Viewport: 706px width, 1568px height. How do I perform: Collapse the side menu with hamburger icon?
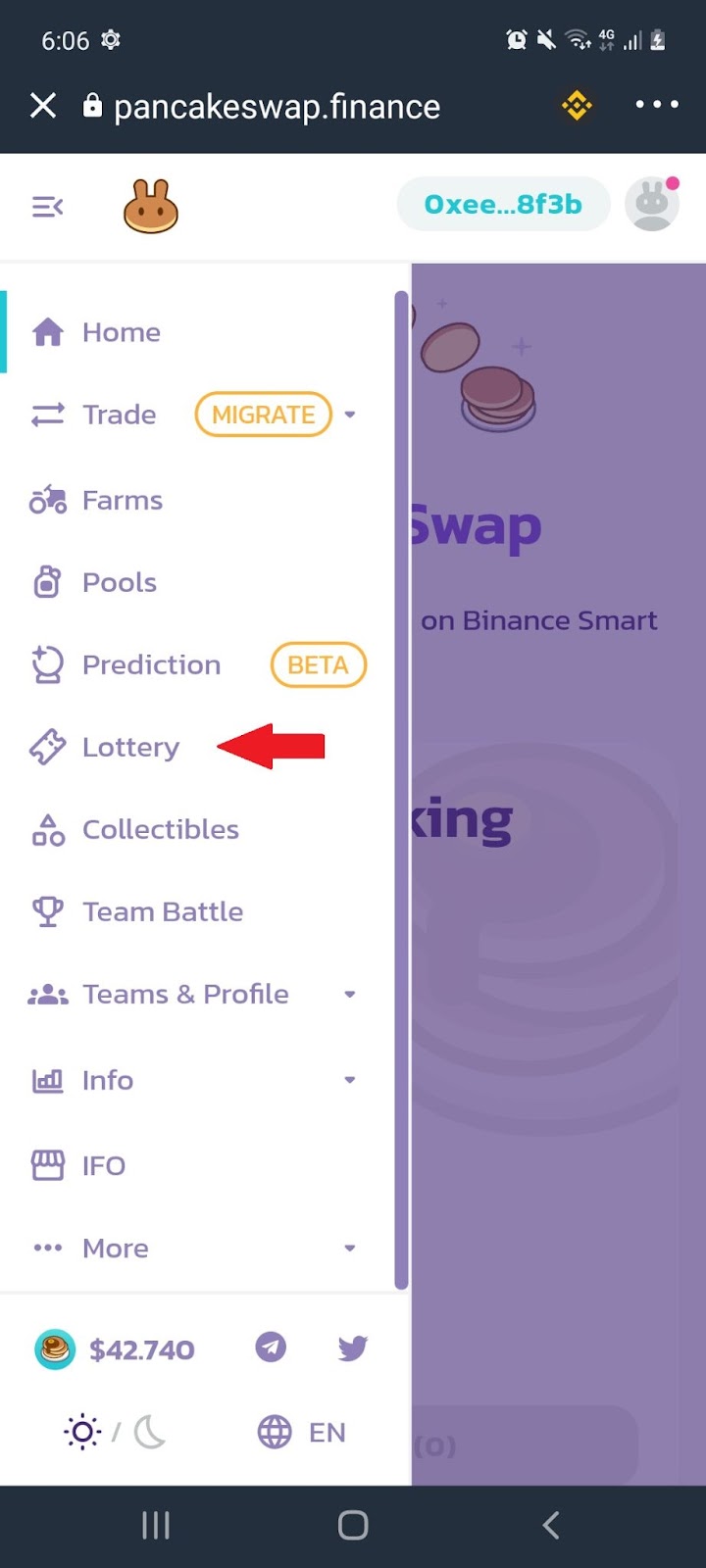pyautogui.click(x=47, y=207)
